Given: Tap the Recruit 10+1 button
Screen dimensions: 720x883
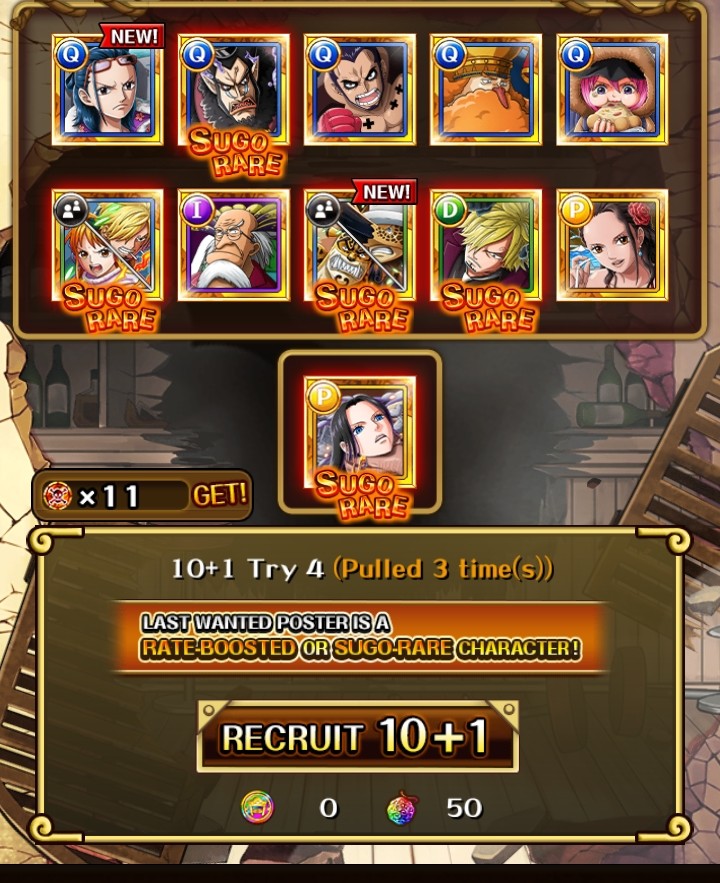Looking at the screenshot, I should tap(357, 737).
